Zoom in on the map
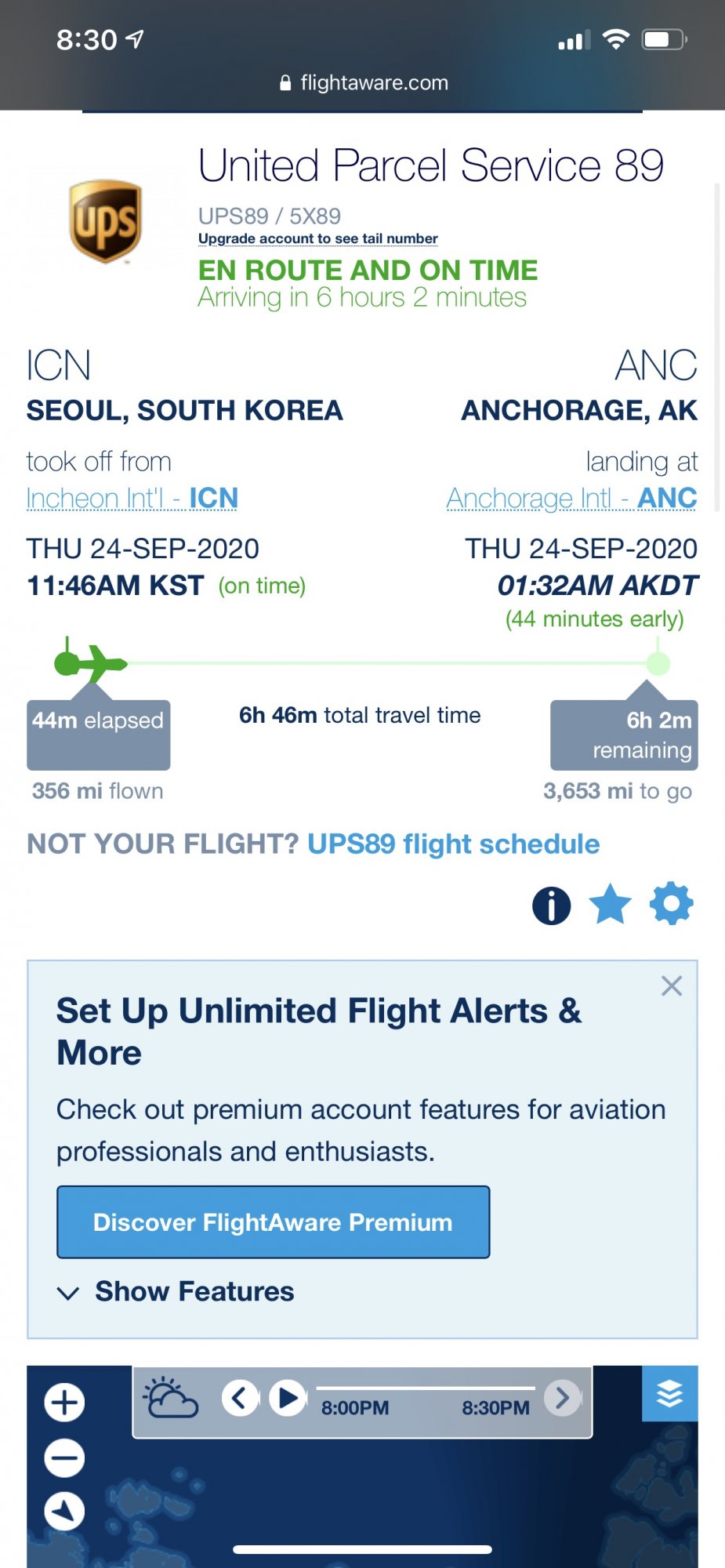This screenshot has width=725, height=1568. 64,1402
